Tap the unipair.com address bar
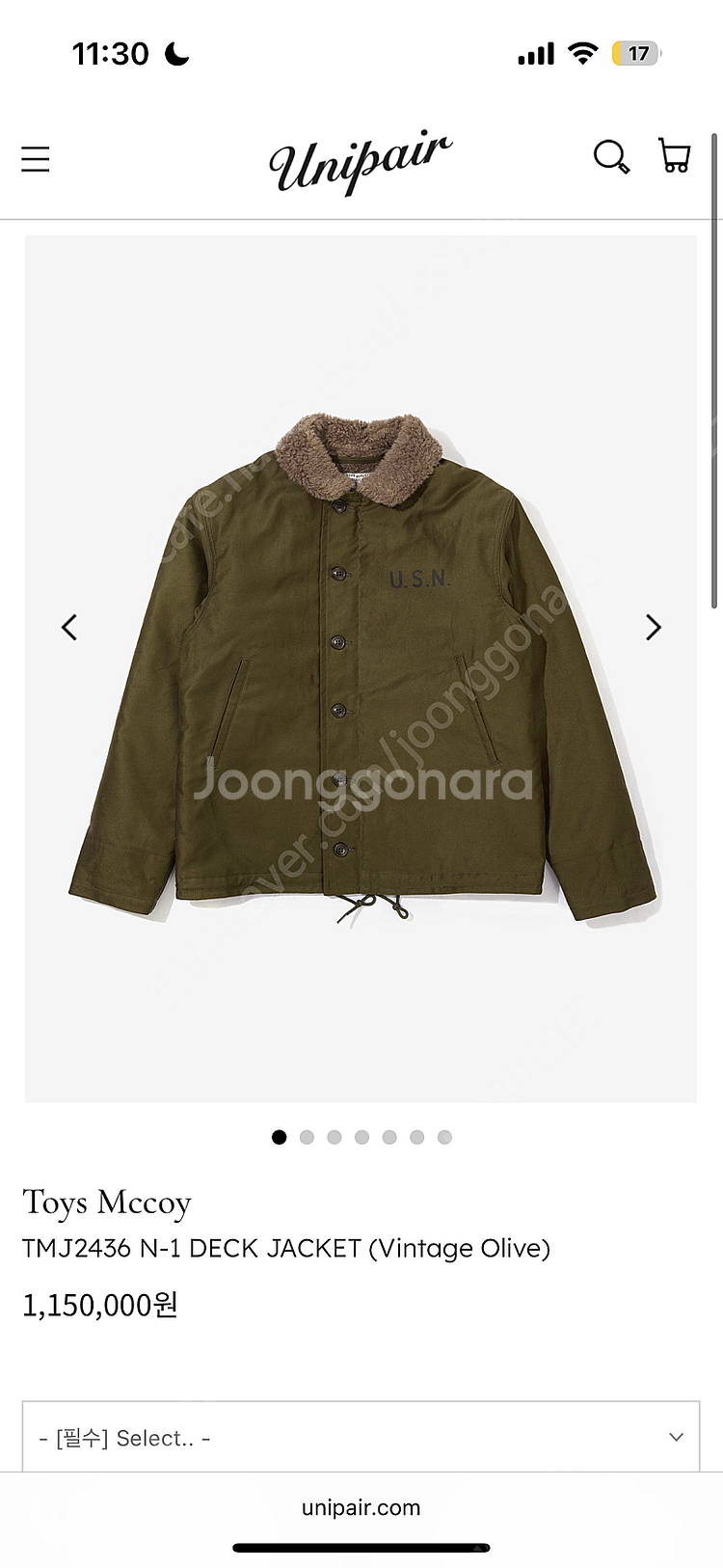Screen dimensions: 723x1568 point(361,1507)
